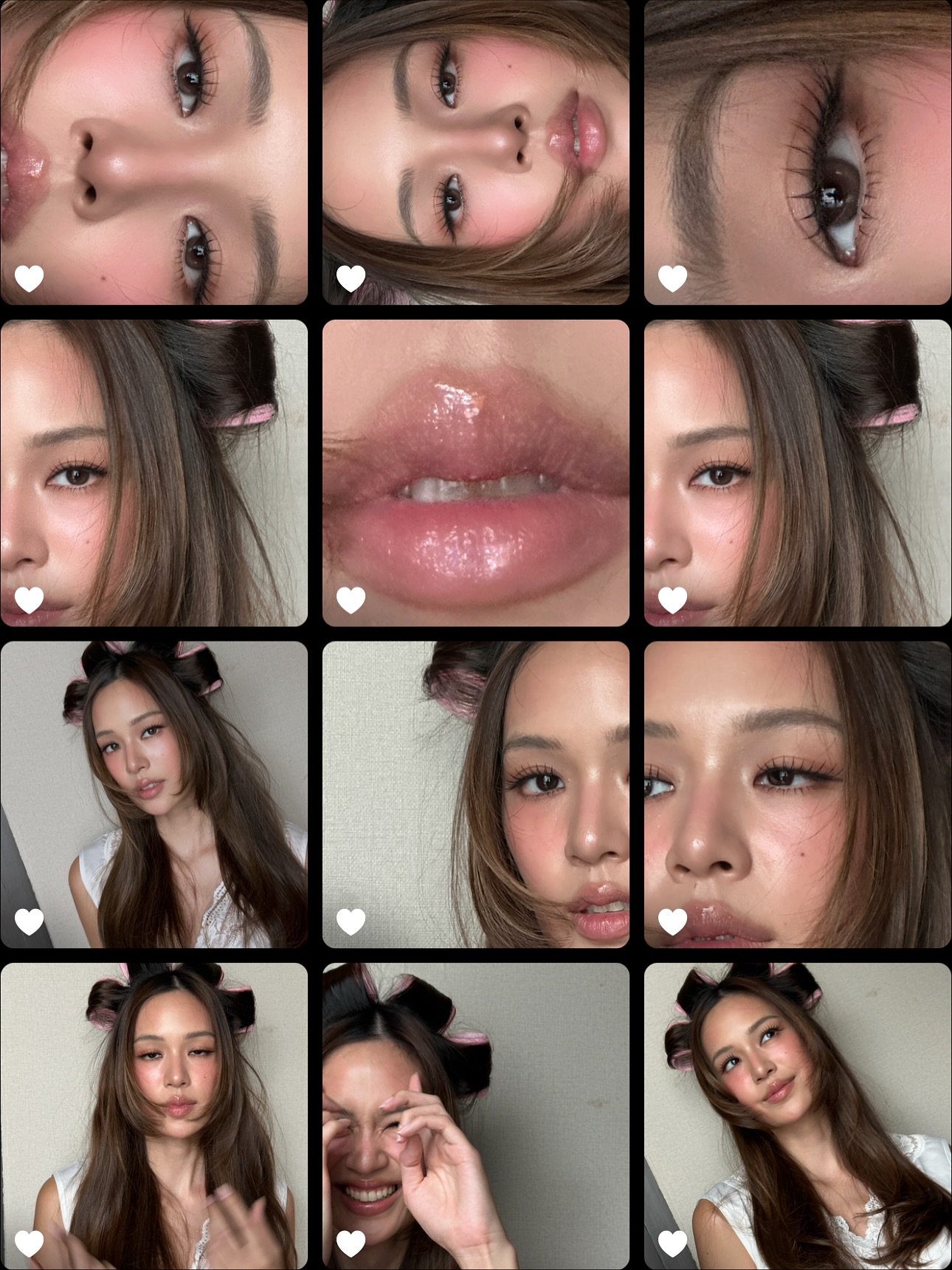Open the half-face photo beside the blank wall
This screenshot has height=1270, width=952.
click(x=475, y=794)
